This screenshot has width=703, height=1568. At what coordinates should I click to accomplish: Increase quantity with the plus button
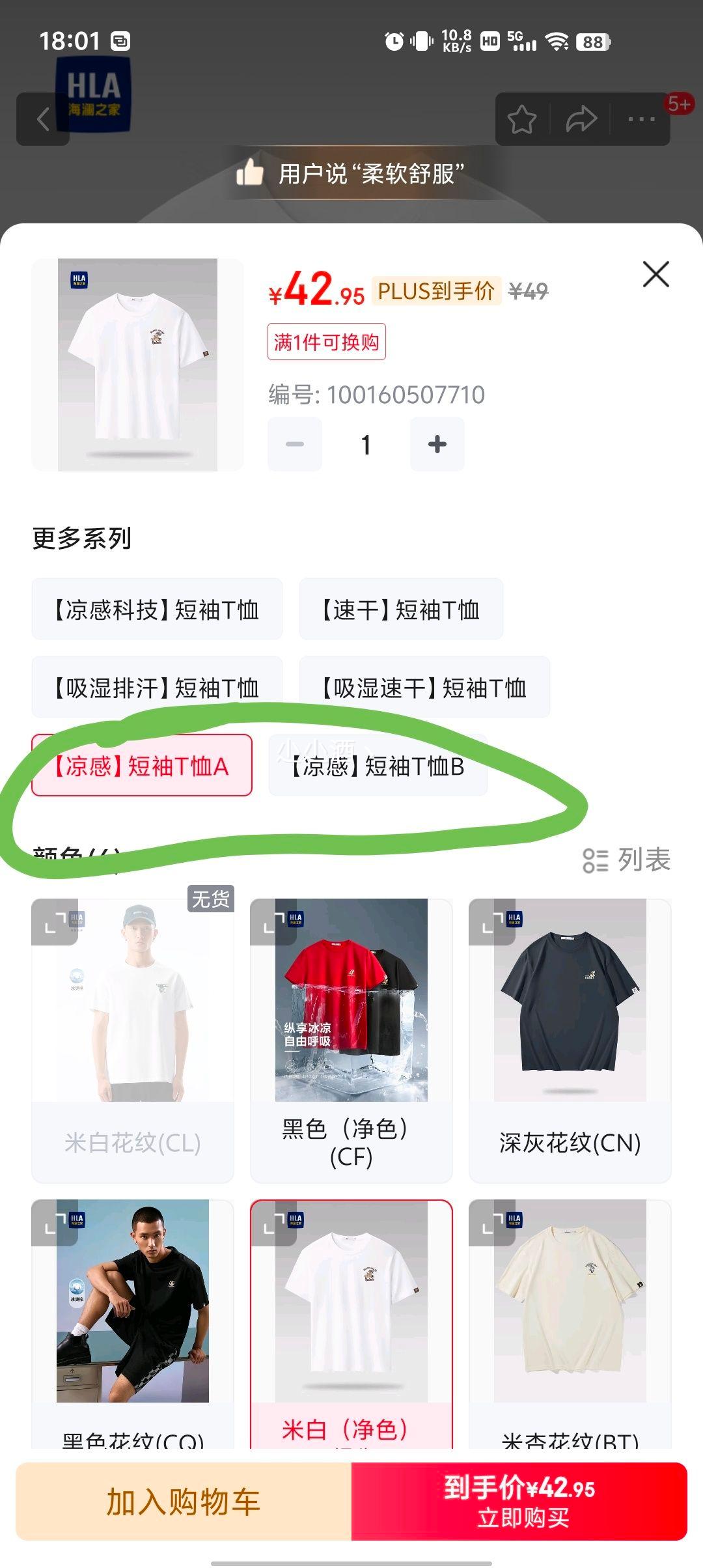point(437,444)
